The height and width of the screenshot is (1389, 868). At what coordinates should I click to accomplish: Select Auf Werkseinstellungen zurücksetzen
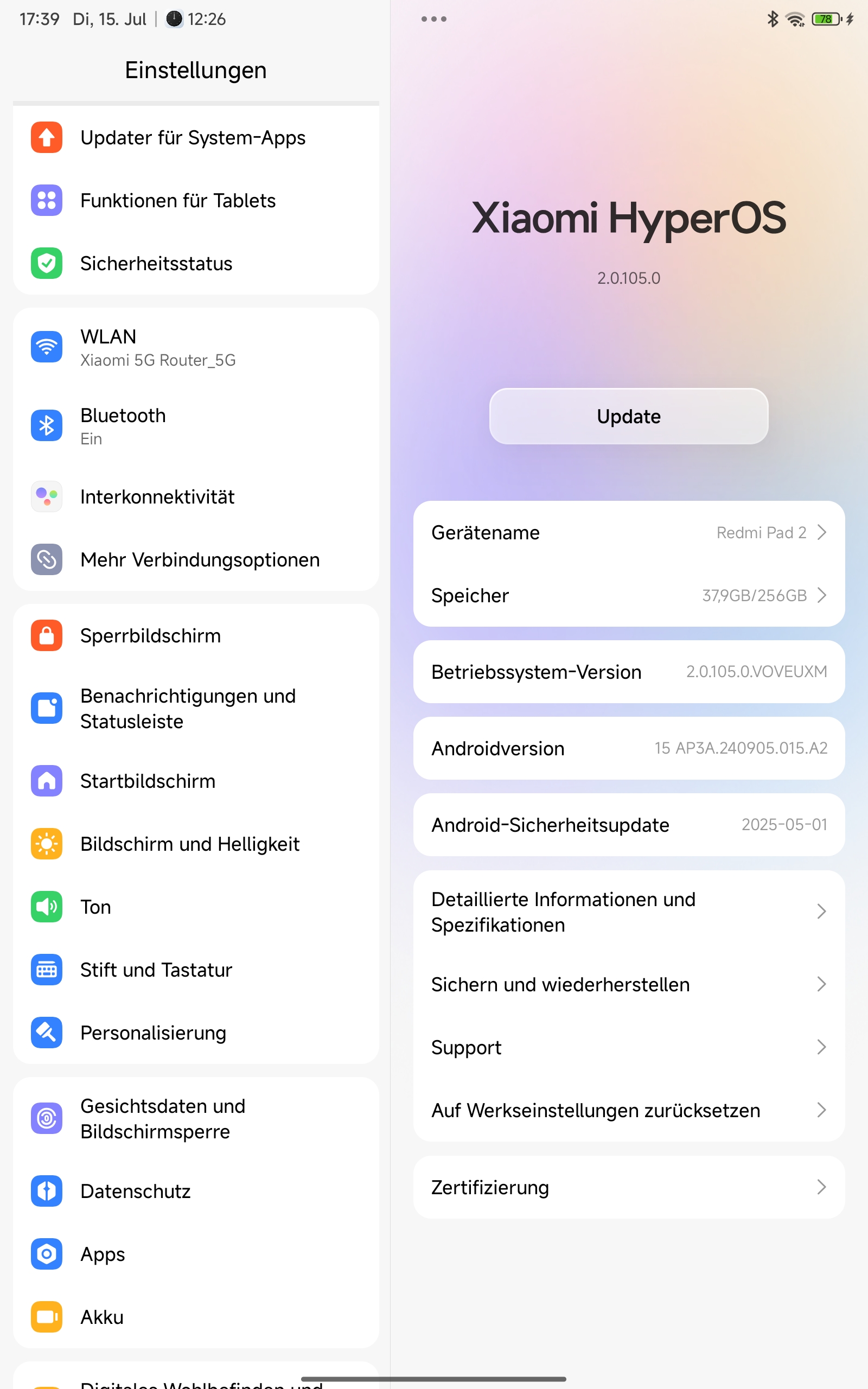(629, 1110)
